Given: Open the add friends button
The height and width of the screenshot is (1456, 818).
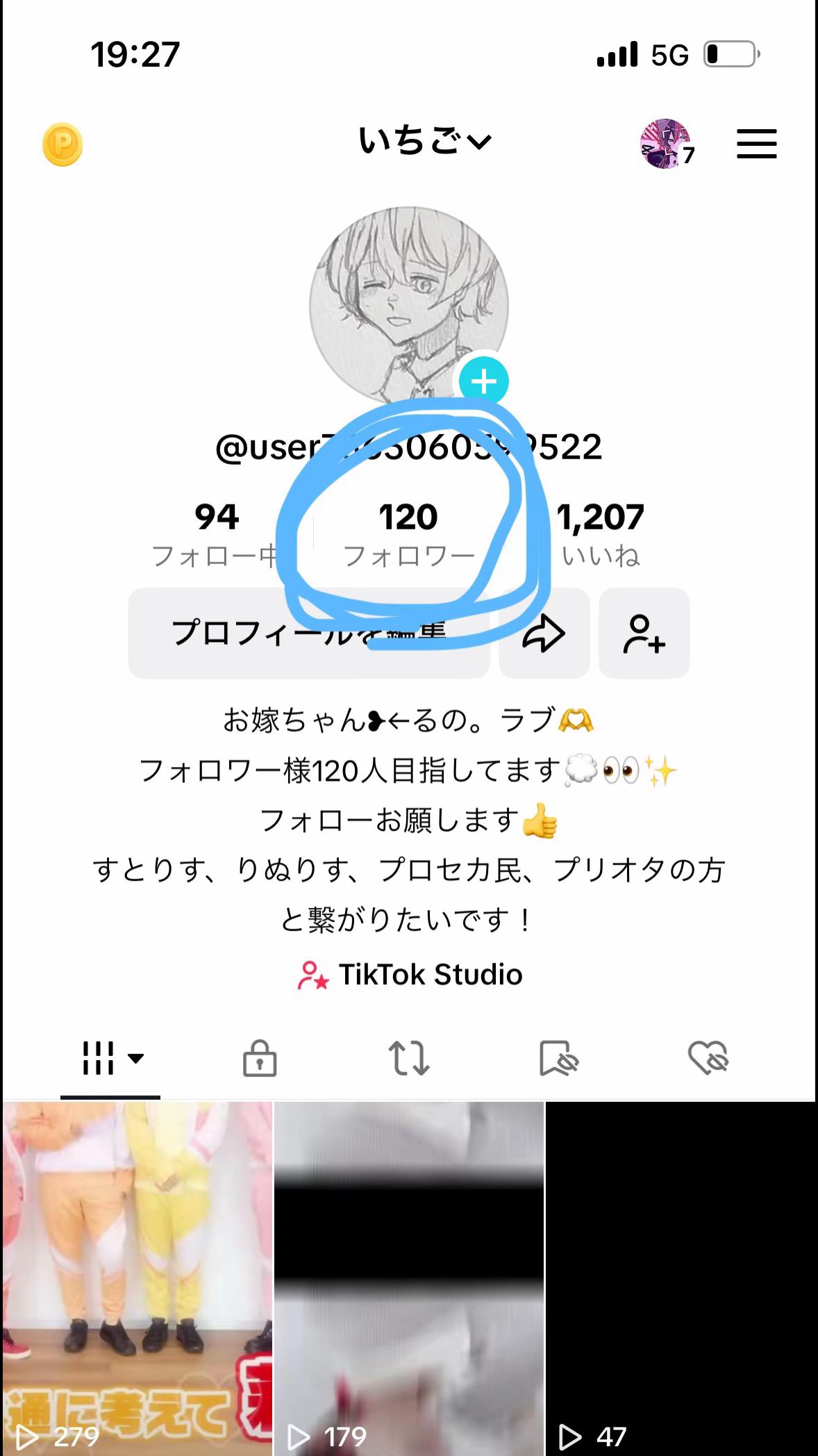Looking at the screenshot, I should (x=644, y=633).
